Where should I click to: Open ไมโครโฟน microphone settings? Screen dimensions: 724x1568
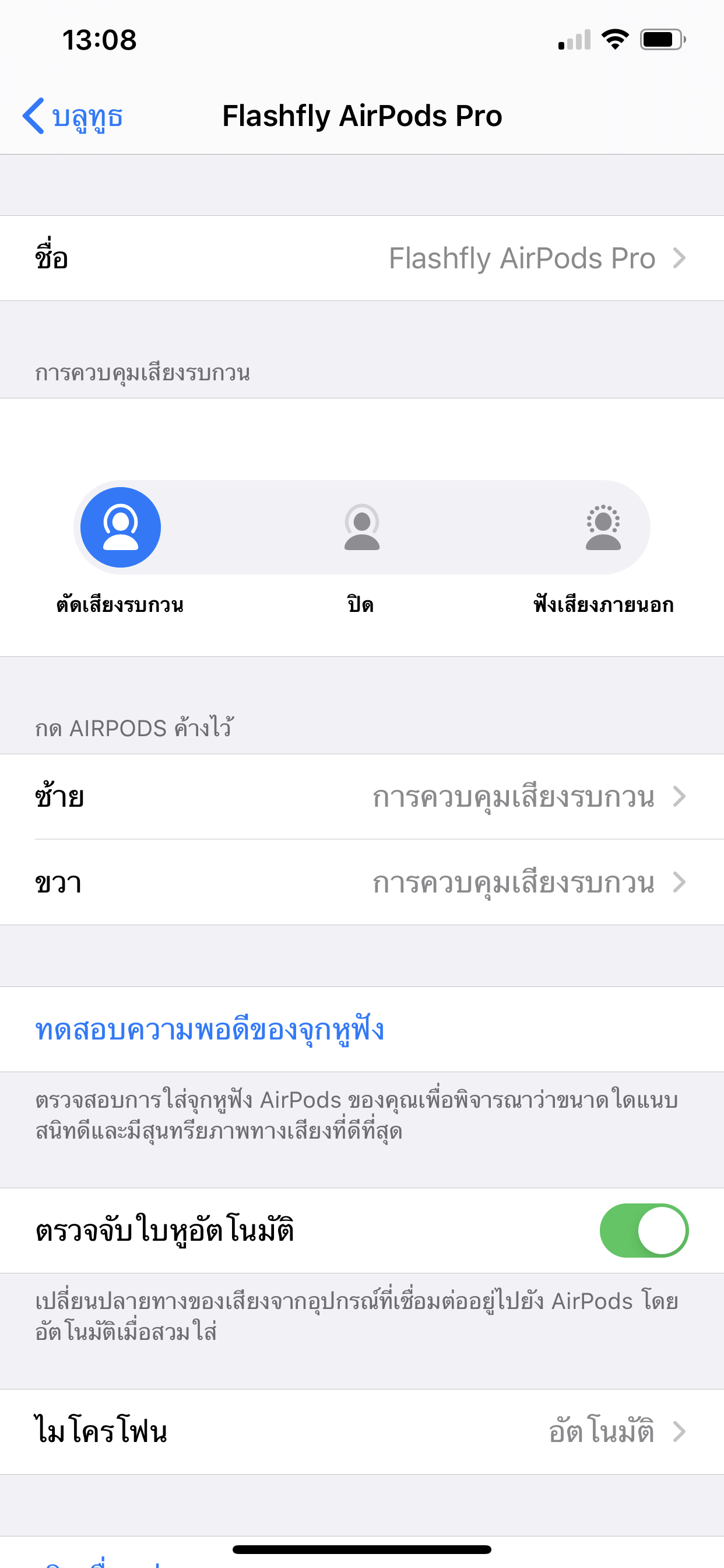coord(361,1431)
